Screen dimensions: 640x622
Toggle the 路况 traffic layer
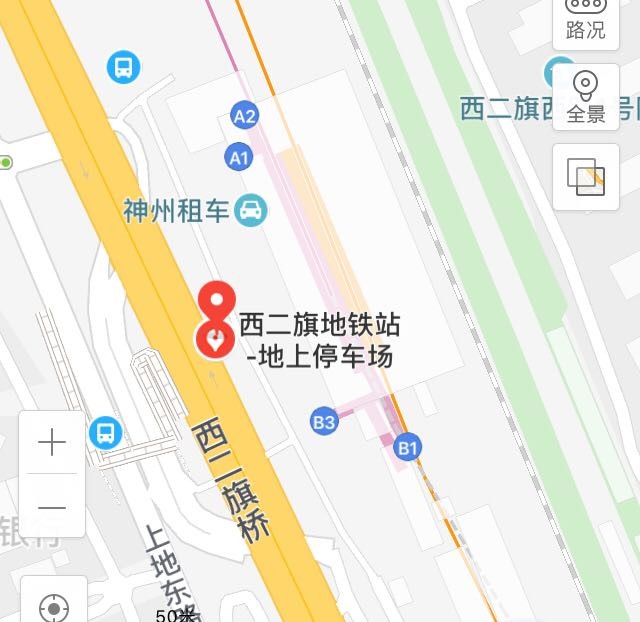point(586,20)
